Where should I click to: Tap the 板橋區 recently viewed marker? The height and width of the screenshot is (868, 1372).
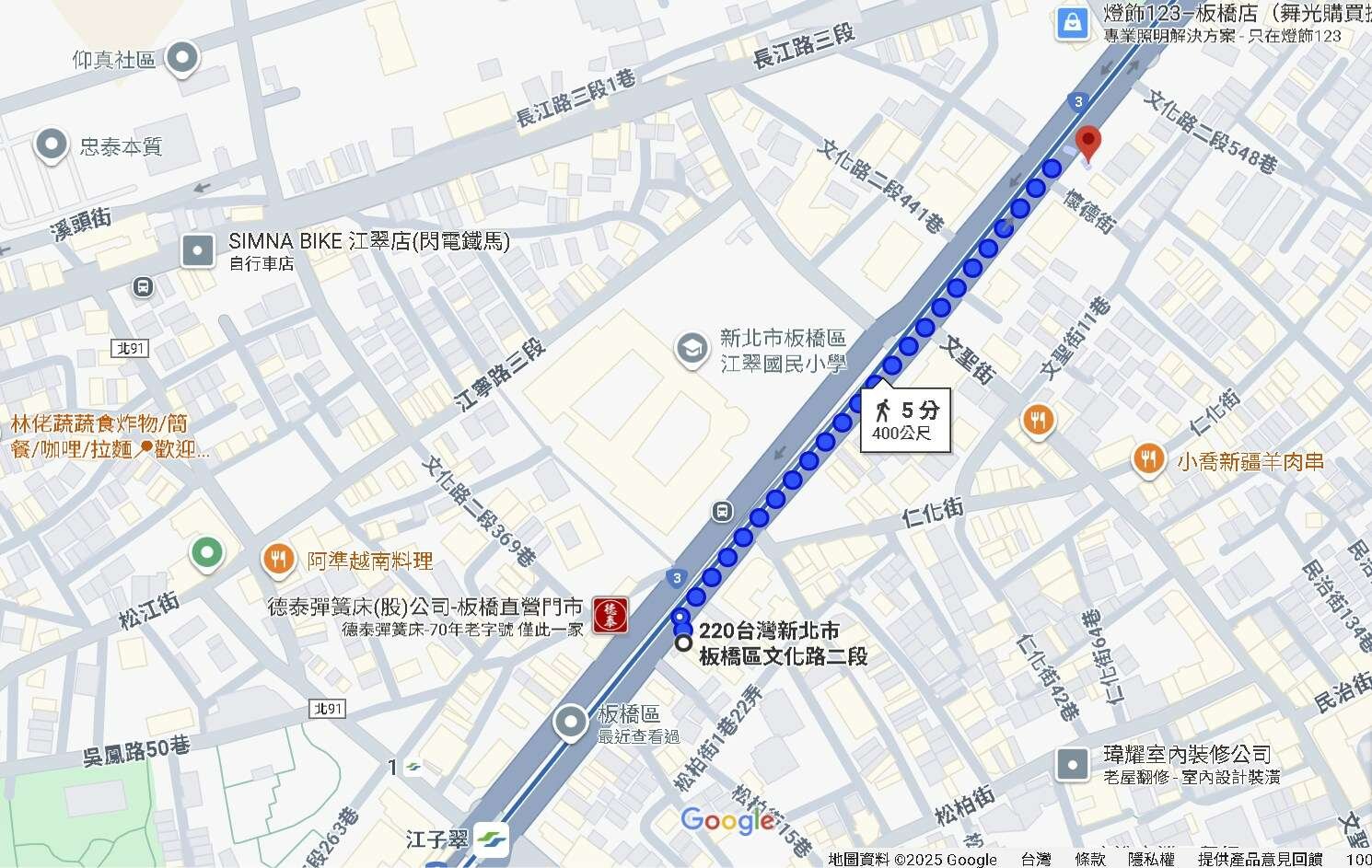[x=571, y=722]
